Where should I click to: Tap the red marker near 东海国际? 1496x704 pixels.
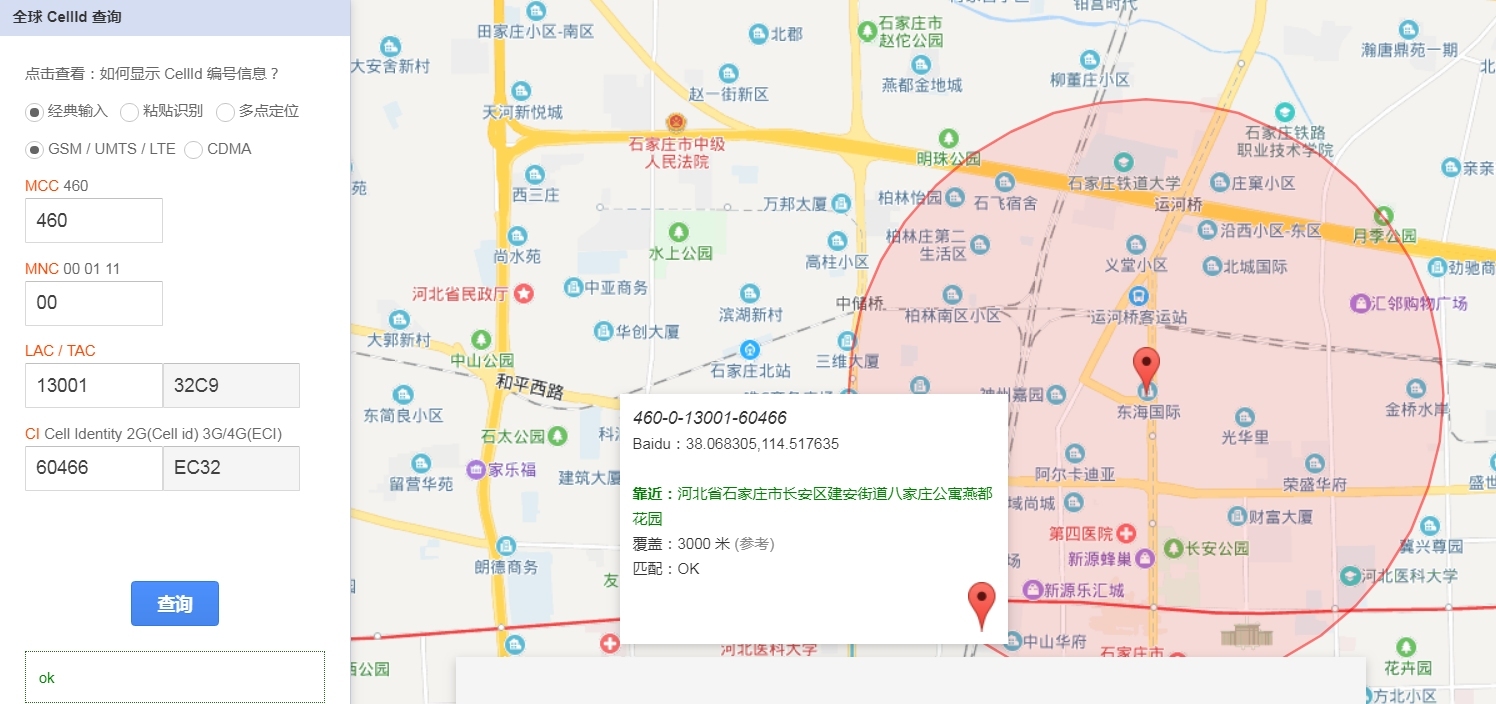click(x=1146, y=367)
